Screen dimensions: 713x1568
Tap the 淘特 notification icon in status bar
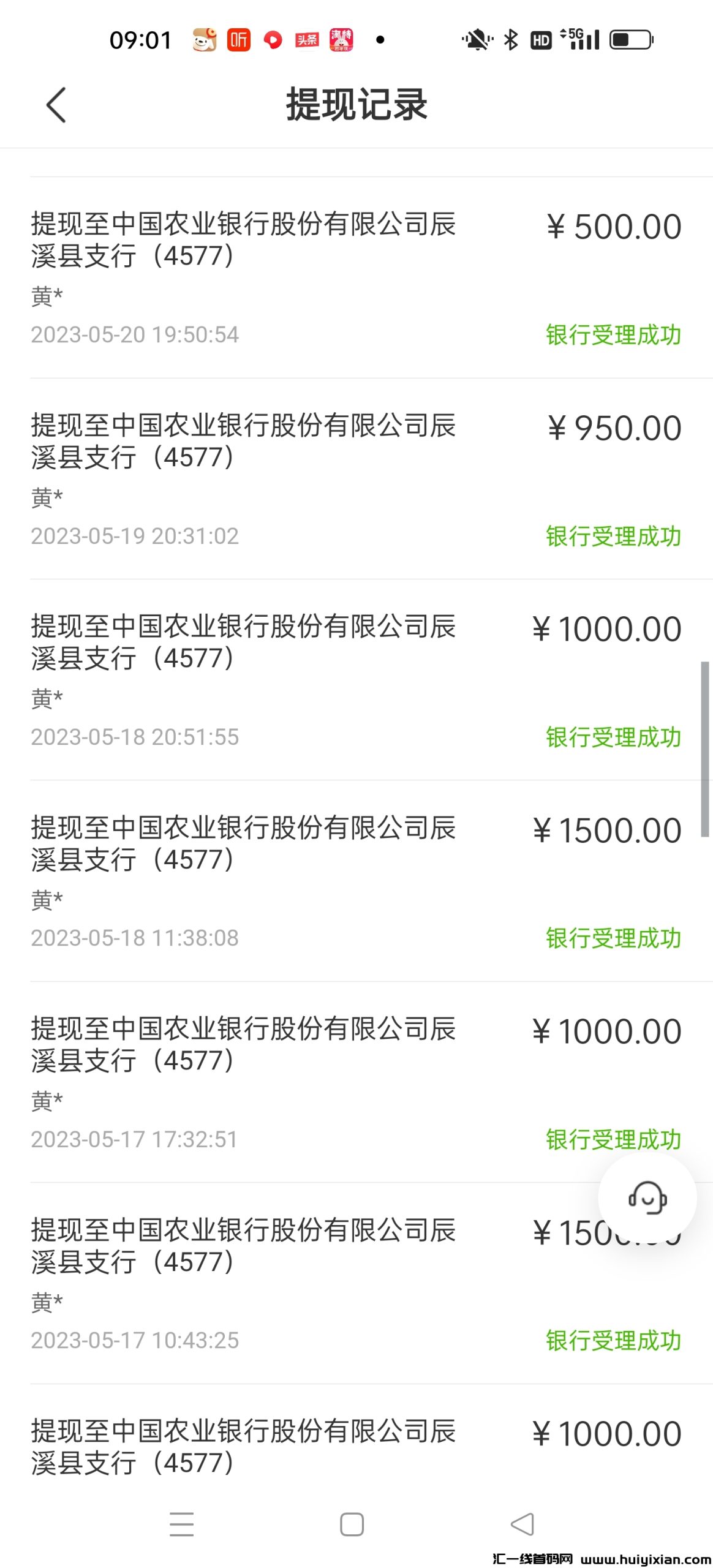(341, 39)
